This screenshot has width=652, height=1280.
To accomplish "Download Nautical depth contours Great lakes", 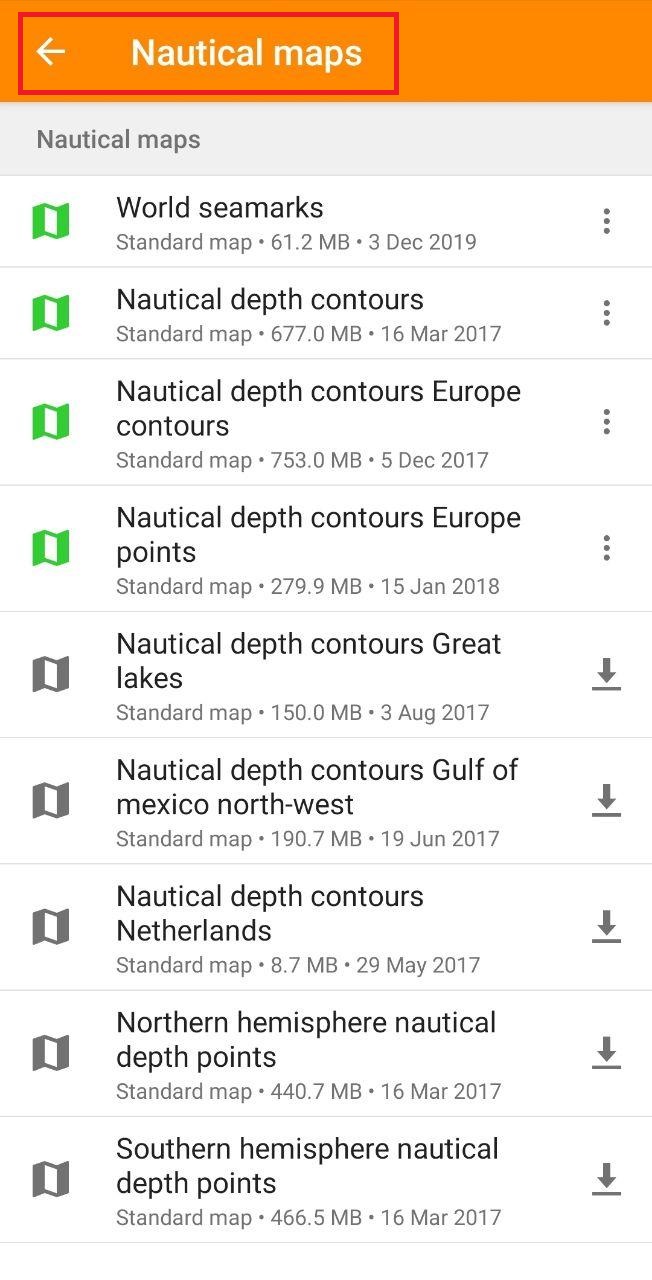I will point(606,675).
